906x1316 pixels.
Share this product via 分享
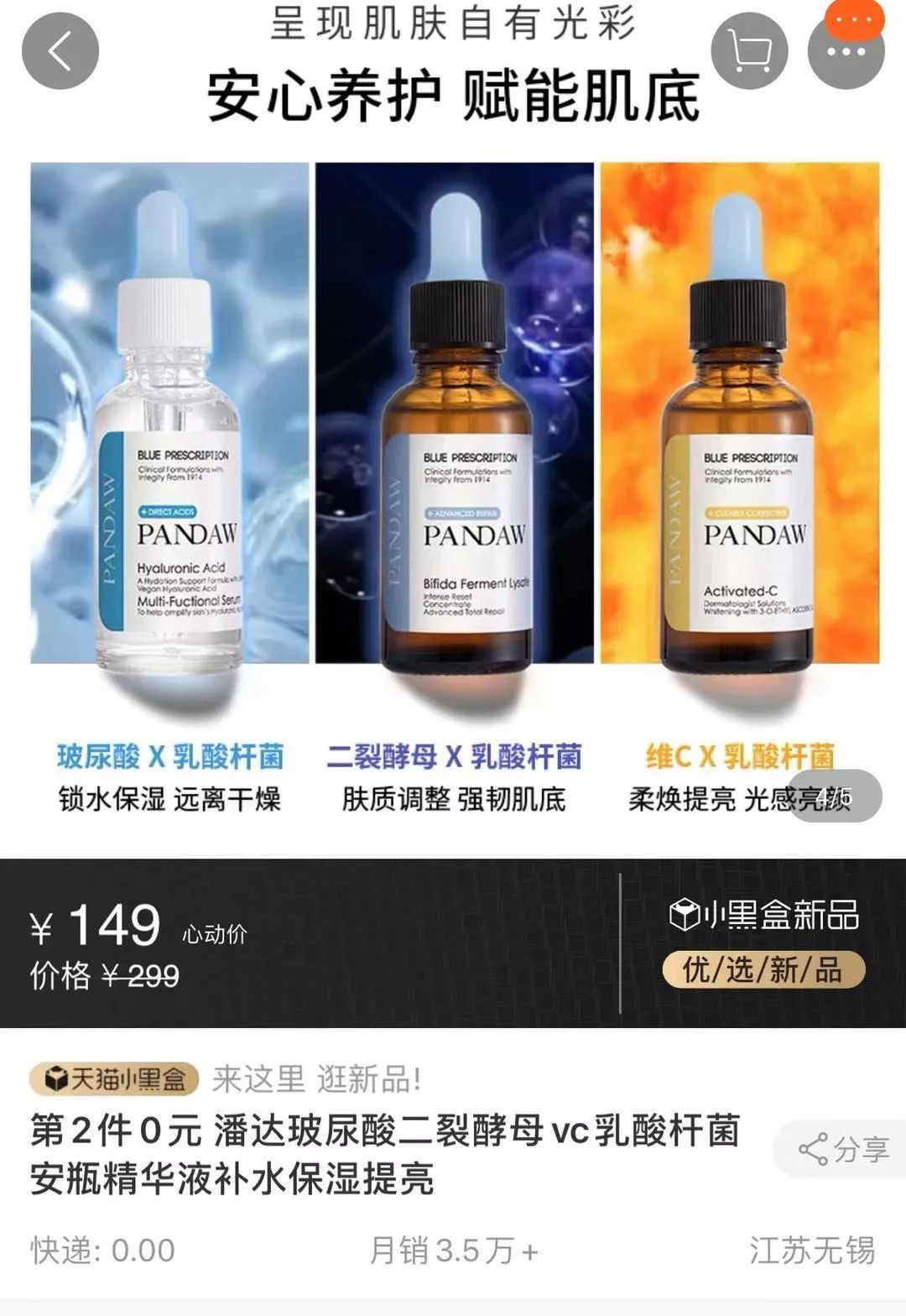pos(841,1150)
